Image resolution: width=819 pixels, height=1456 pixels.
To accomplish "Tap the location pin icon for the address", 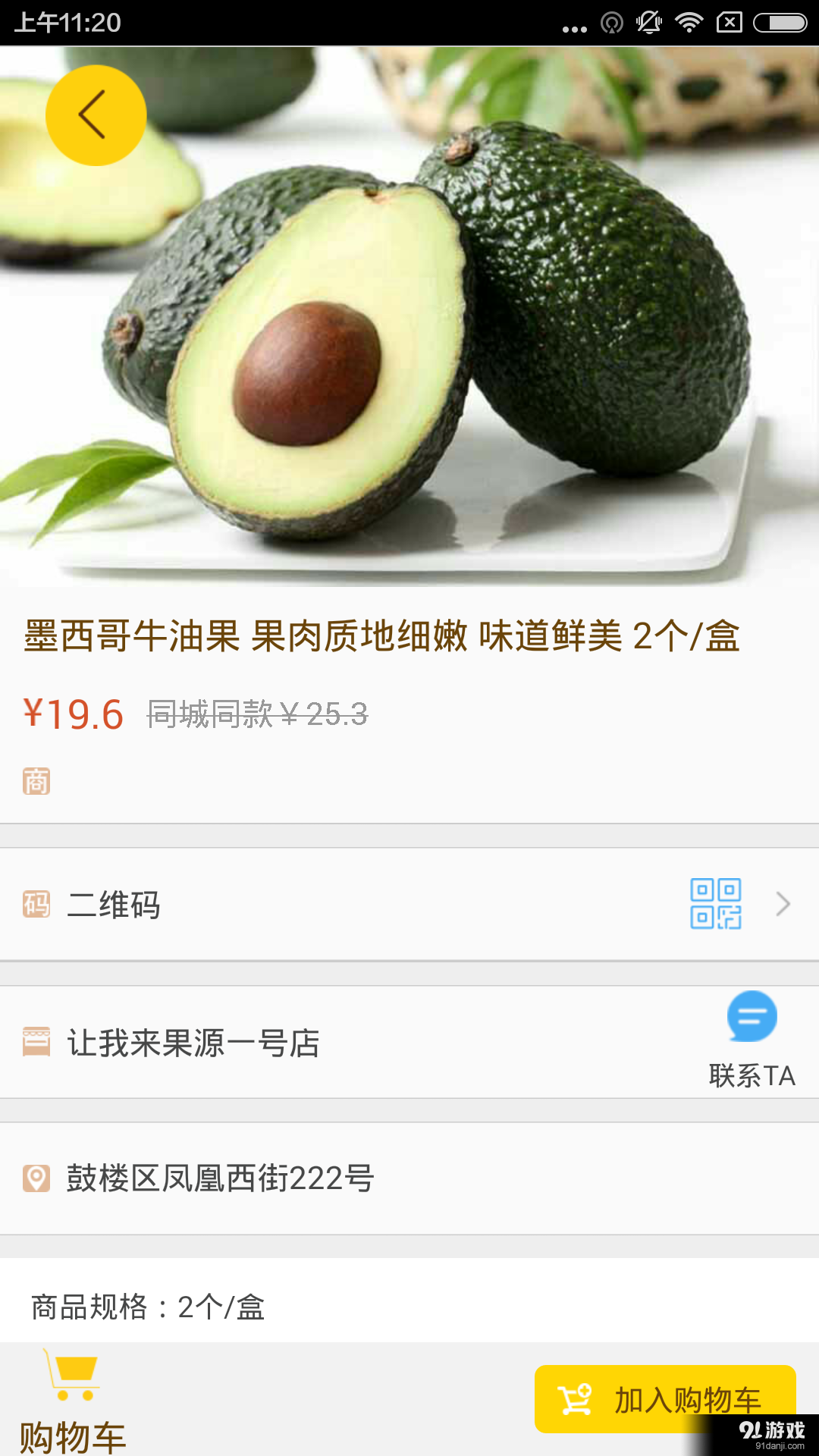I will coord(36,1178).
